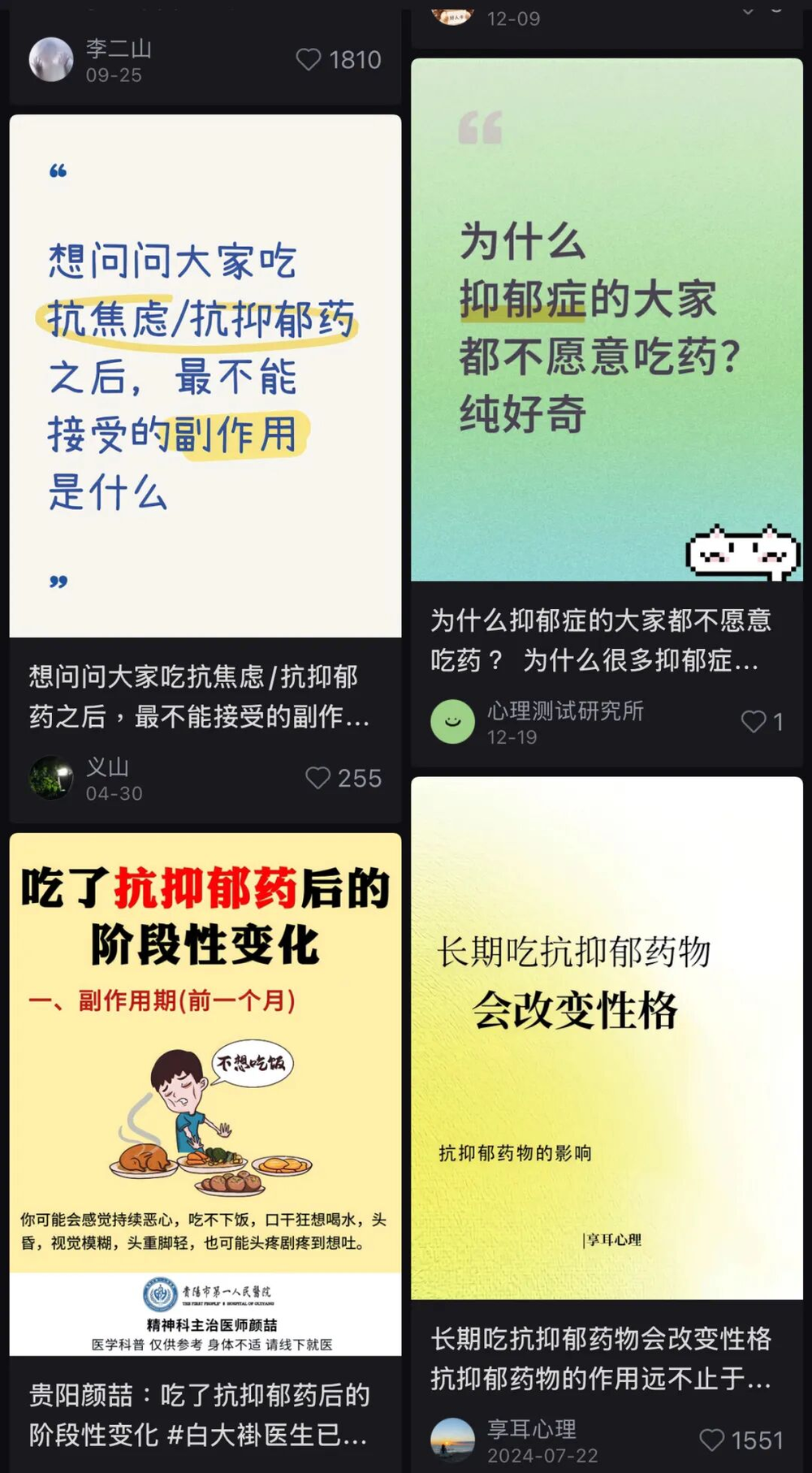Screen dimensions: 812x1473
Task: Like the post by 李二山
Action: (309, 59)
